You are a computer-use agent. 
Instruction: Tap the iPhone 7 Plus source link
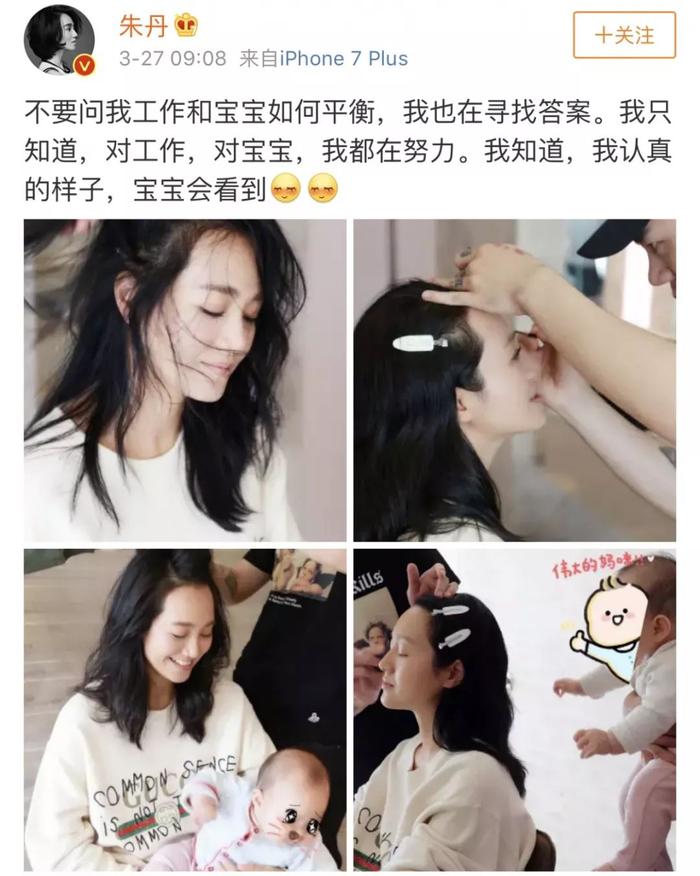(x=343, y=58)
